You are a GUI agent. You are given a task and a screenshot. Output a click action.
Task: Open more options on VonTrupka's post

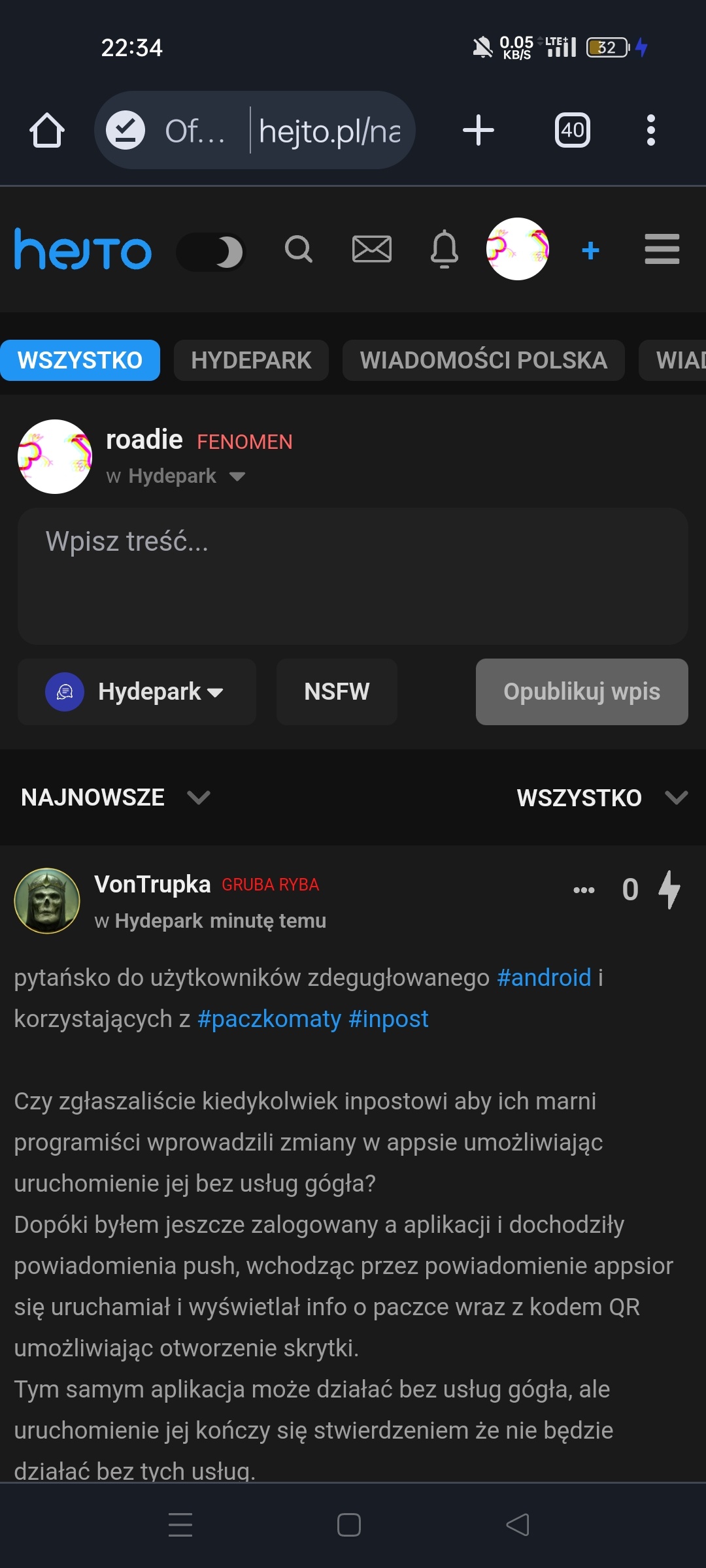click(x=584, y=890)
